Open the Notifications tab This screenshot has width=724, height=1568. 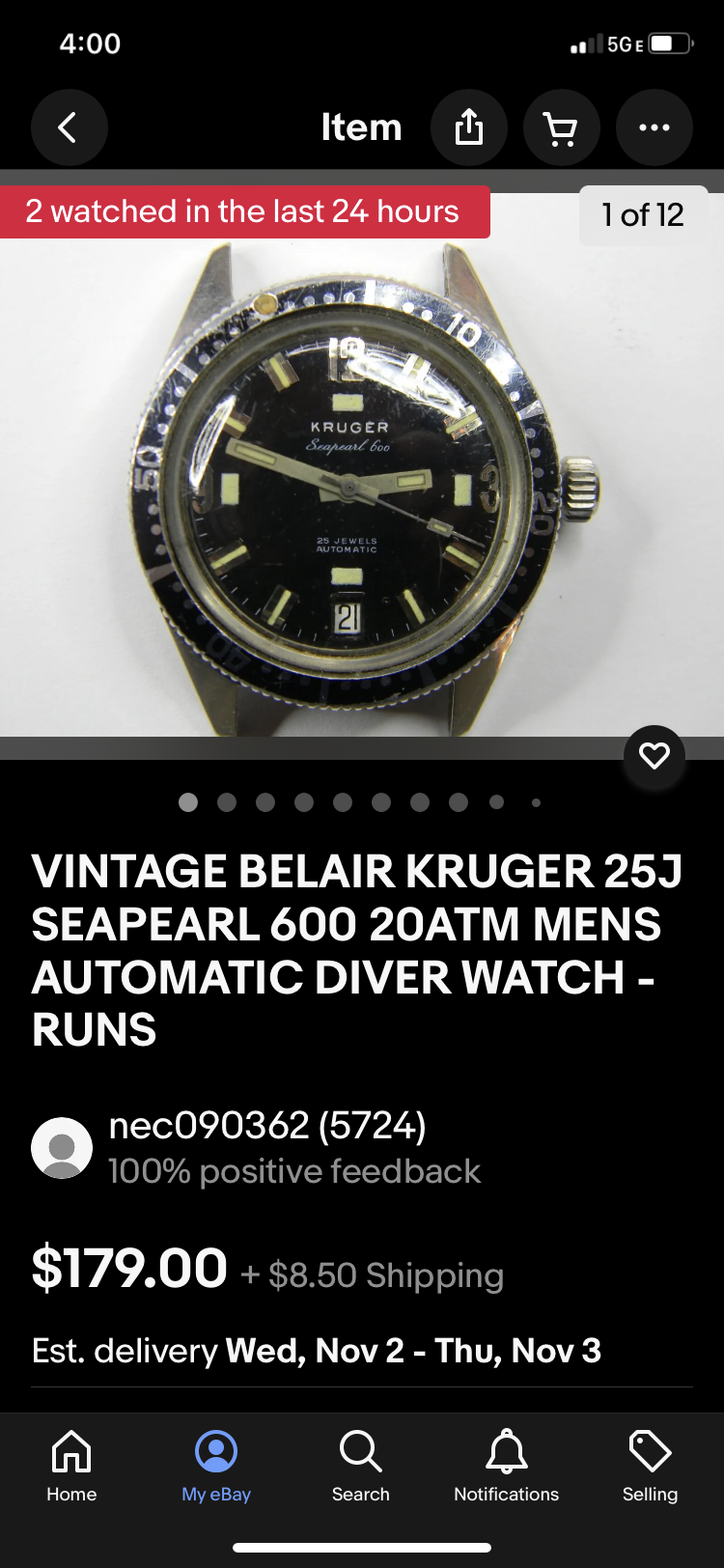pos(506,1466)
